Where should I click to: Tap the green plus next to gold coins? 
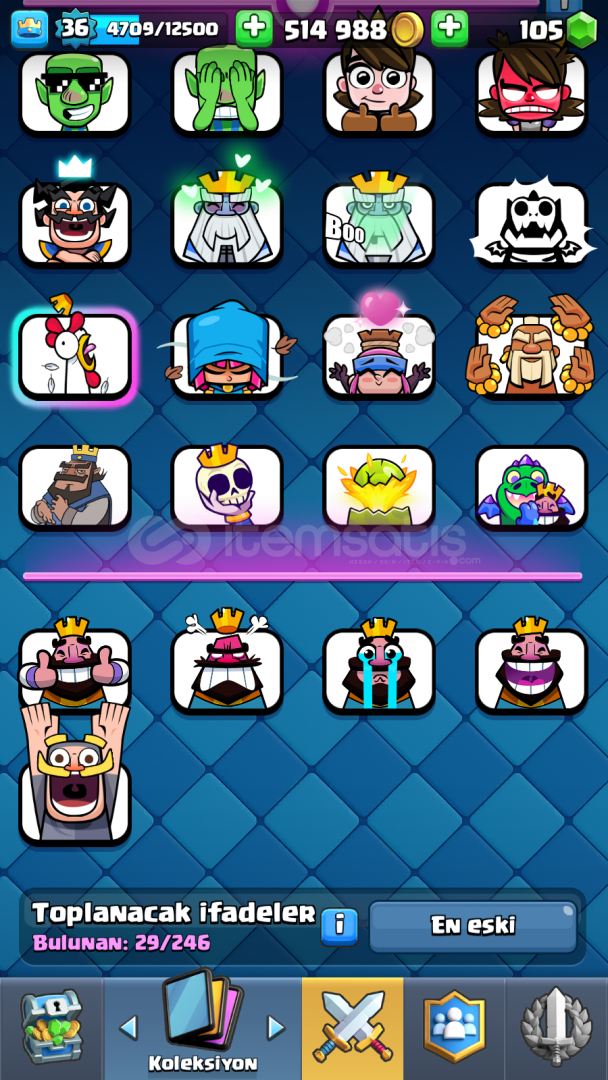[450, 29]
